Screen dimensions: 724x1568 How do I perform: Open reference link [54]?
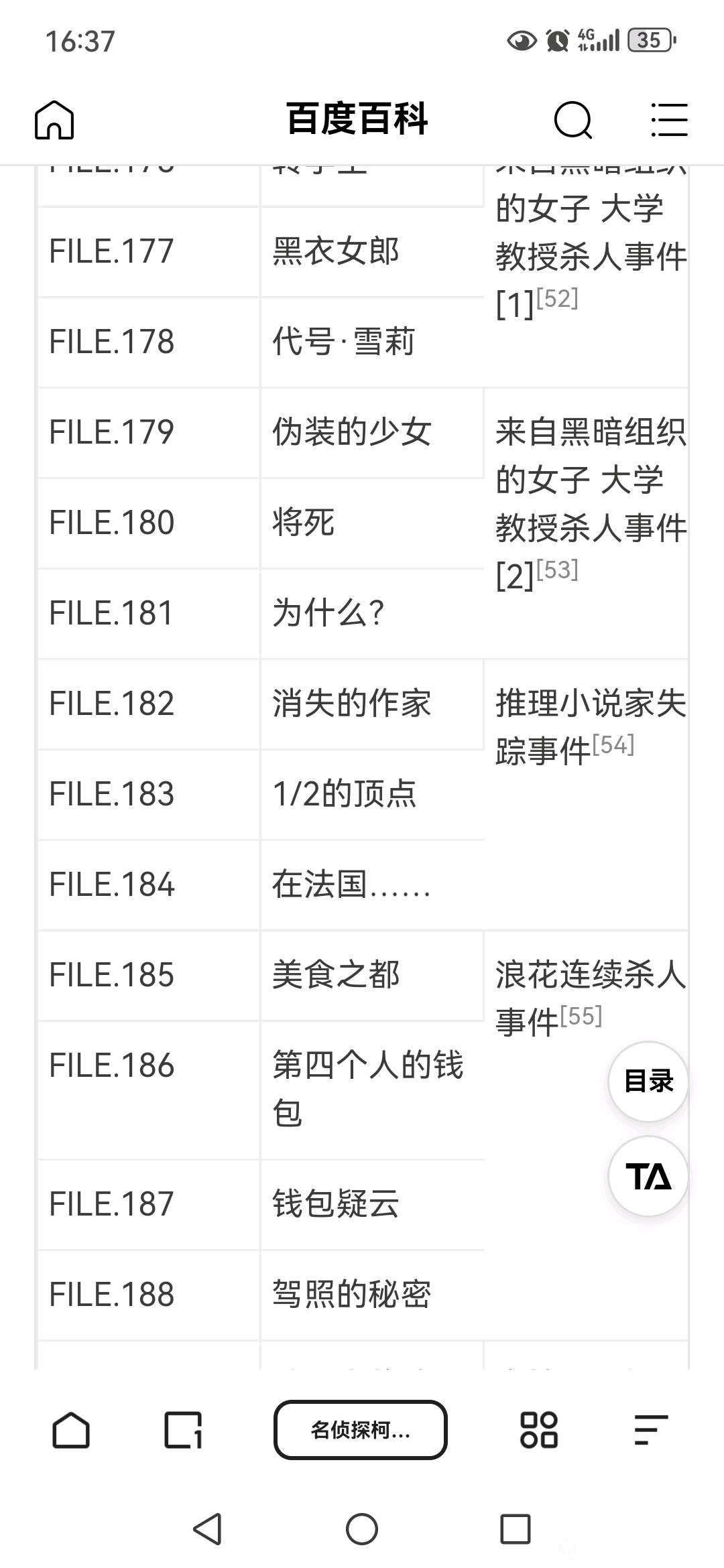[613, 744]
